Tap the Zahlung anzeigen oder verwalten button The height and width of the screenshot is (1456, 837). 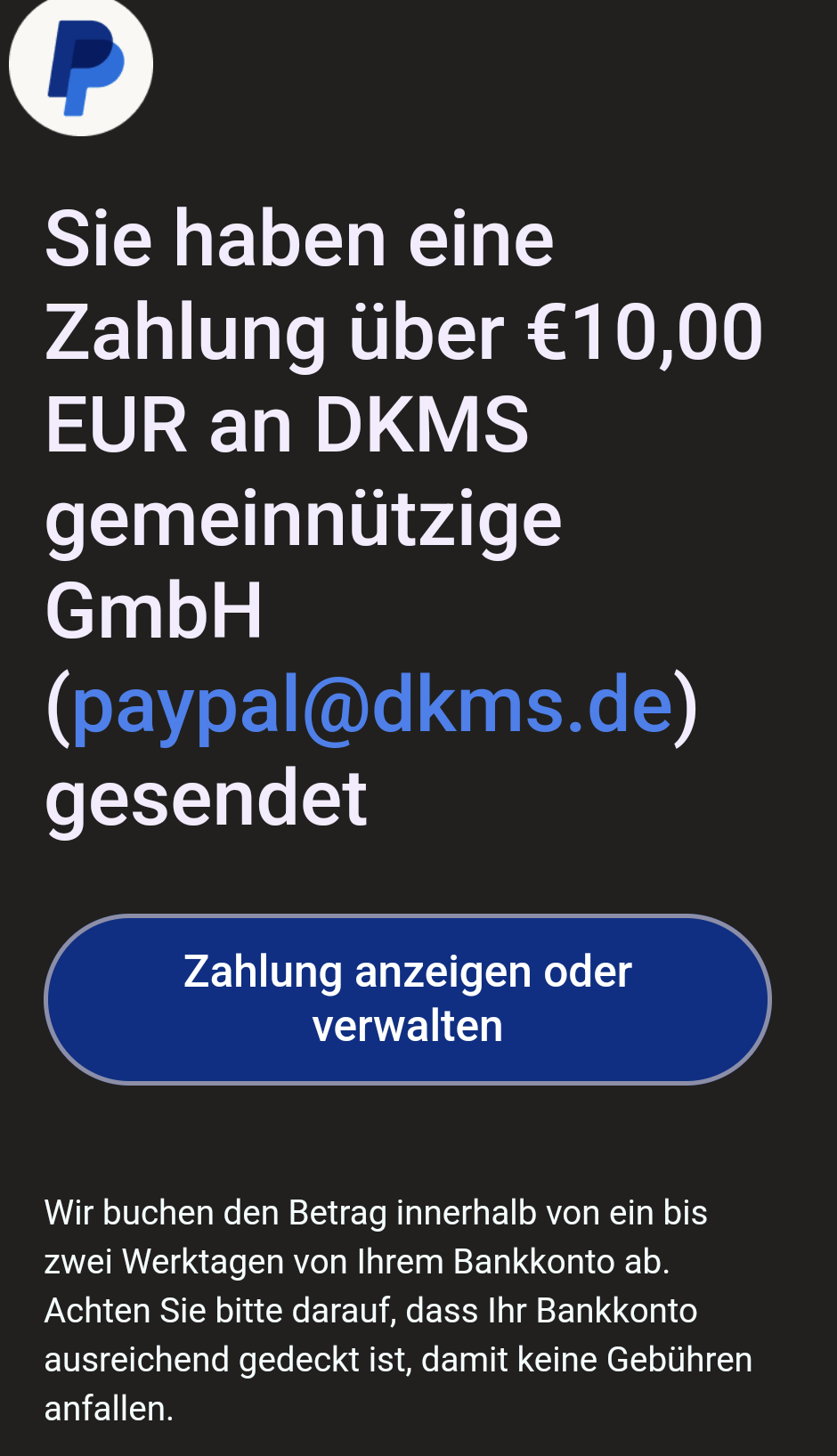[x=408, y=999]
